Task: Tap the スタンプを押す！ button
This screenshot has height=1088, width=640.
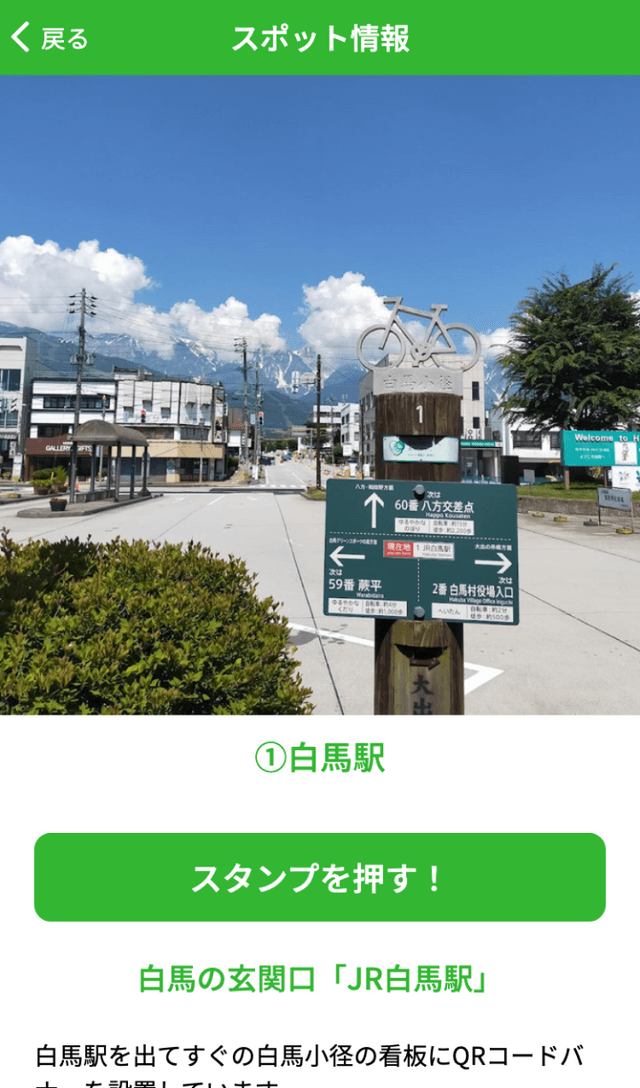Action: (x=320, y=877)
